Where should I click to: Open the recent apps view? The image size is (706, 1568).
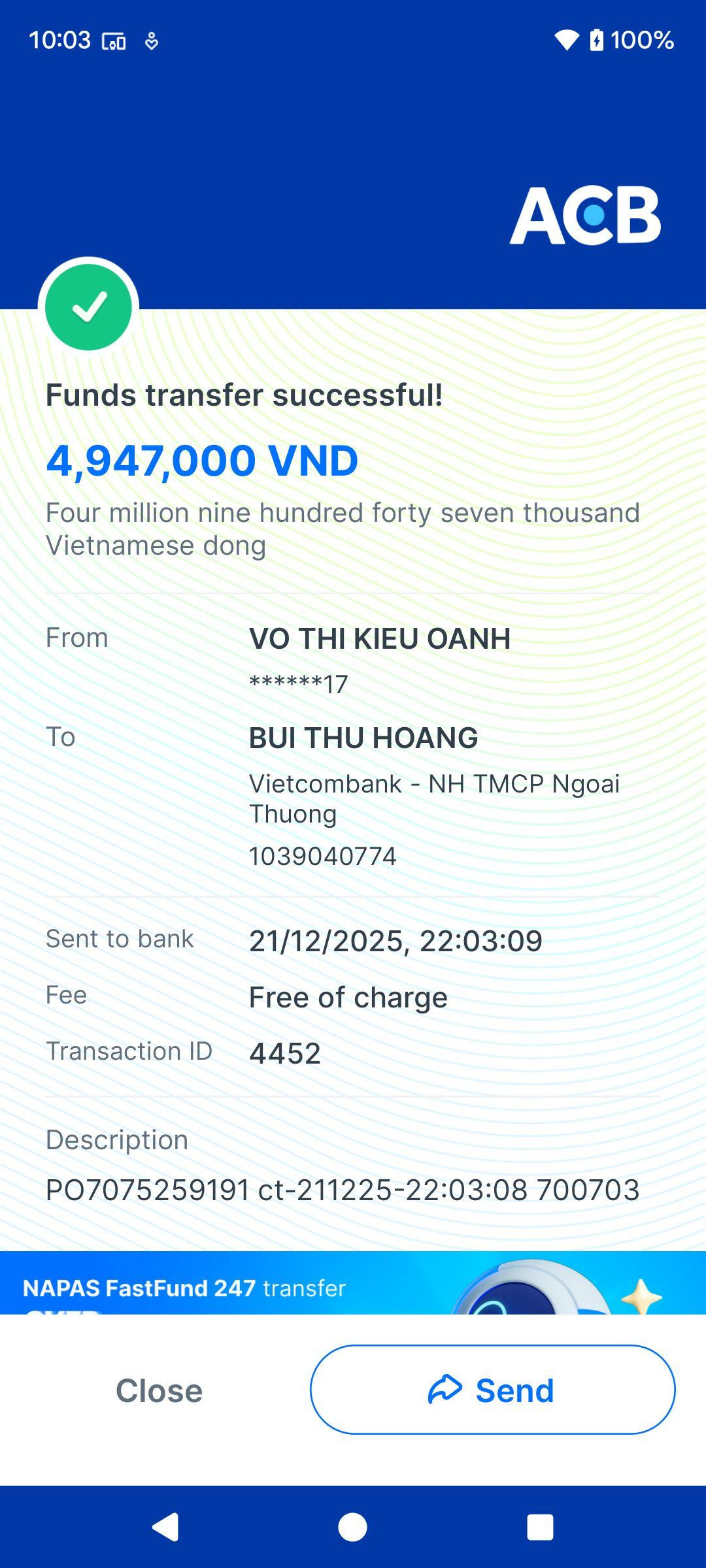click(540, 1527)
